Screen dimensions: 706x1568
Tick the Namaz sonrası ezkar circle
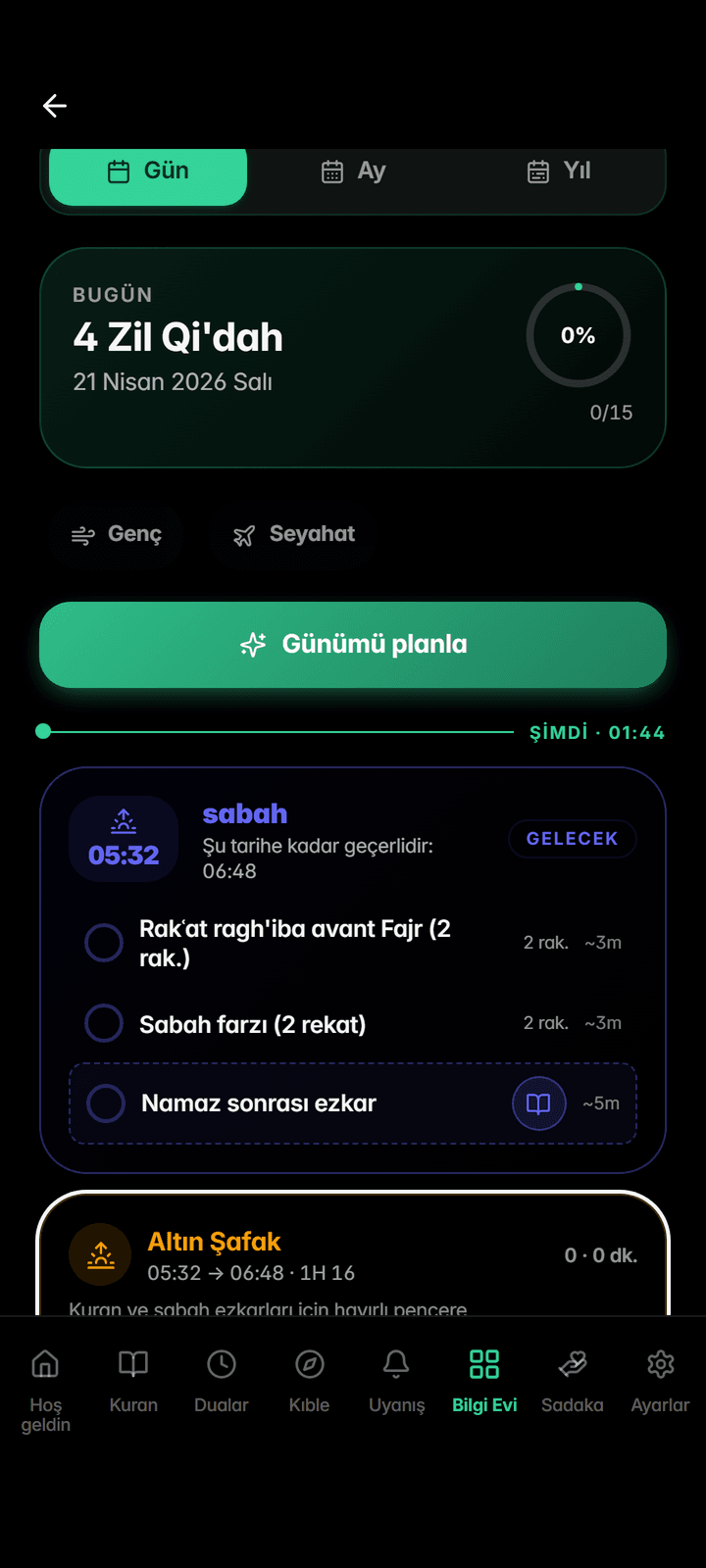click(106, 1103)
